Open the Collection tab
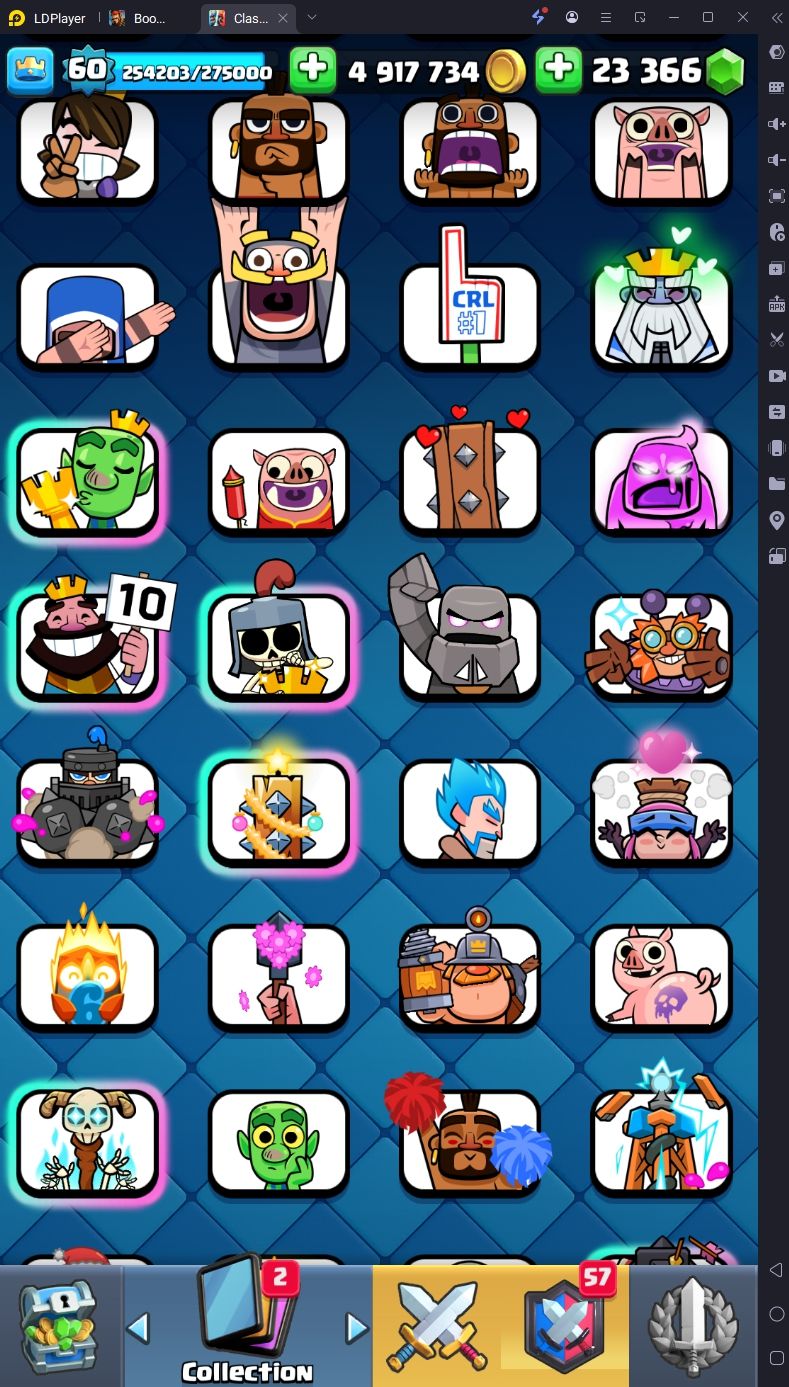 pos(247,1326)
